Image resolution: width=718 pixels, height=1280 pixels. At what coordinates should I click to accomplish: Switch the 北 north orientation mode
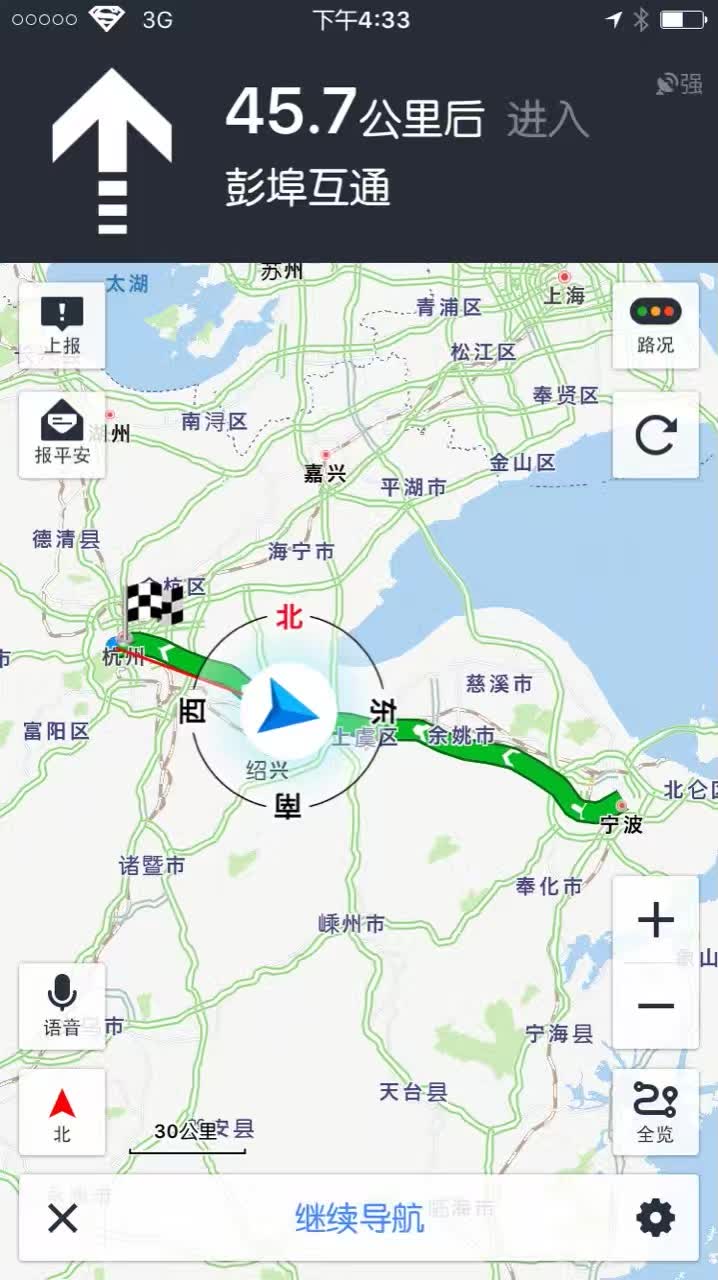click(62, 1113)
